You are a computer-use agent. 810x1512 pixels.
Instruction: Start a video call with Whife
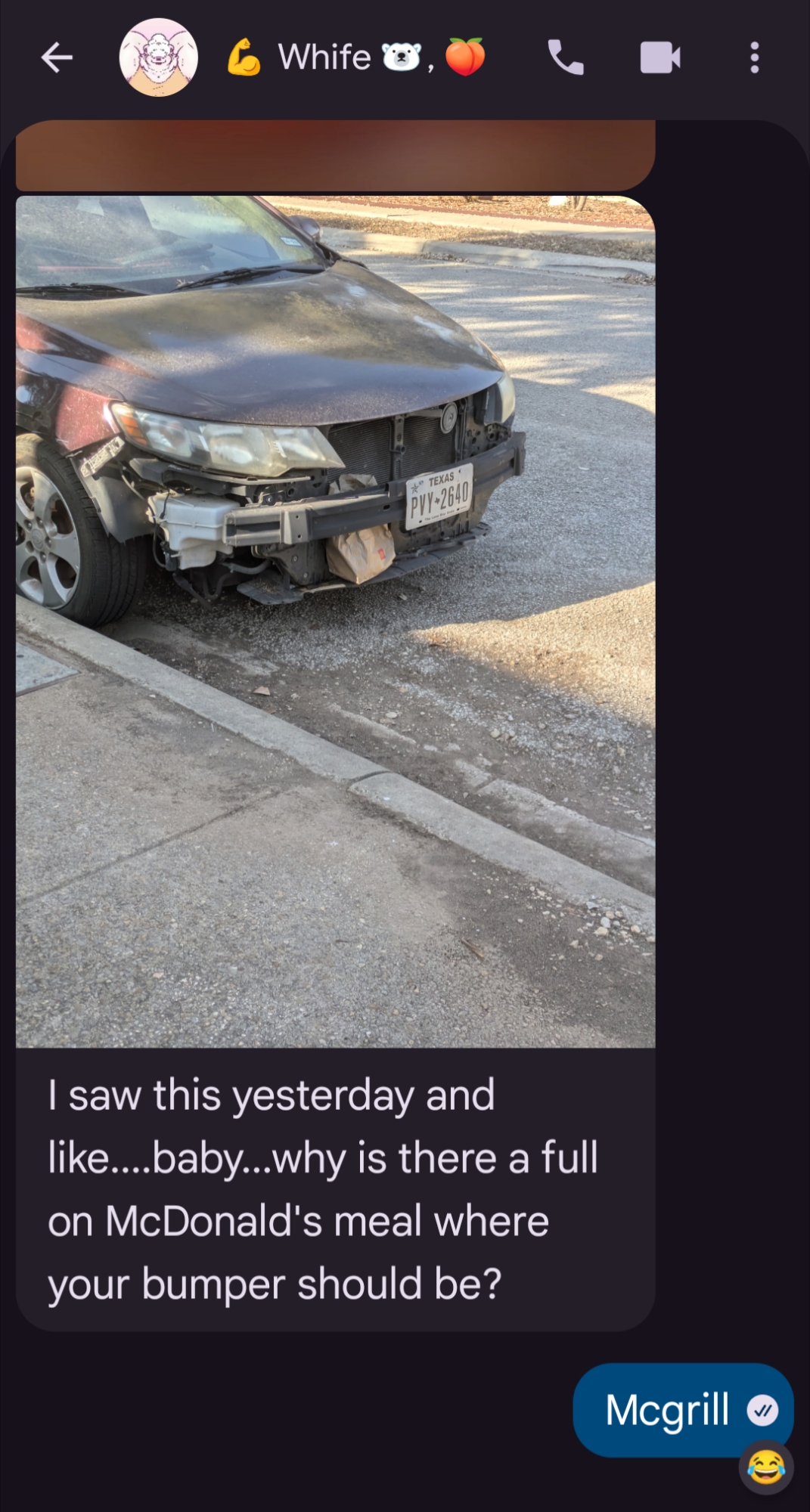659,57
